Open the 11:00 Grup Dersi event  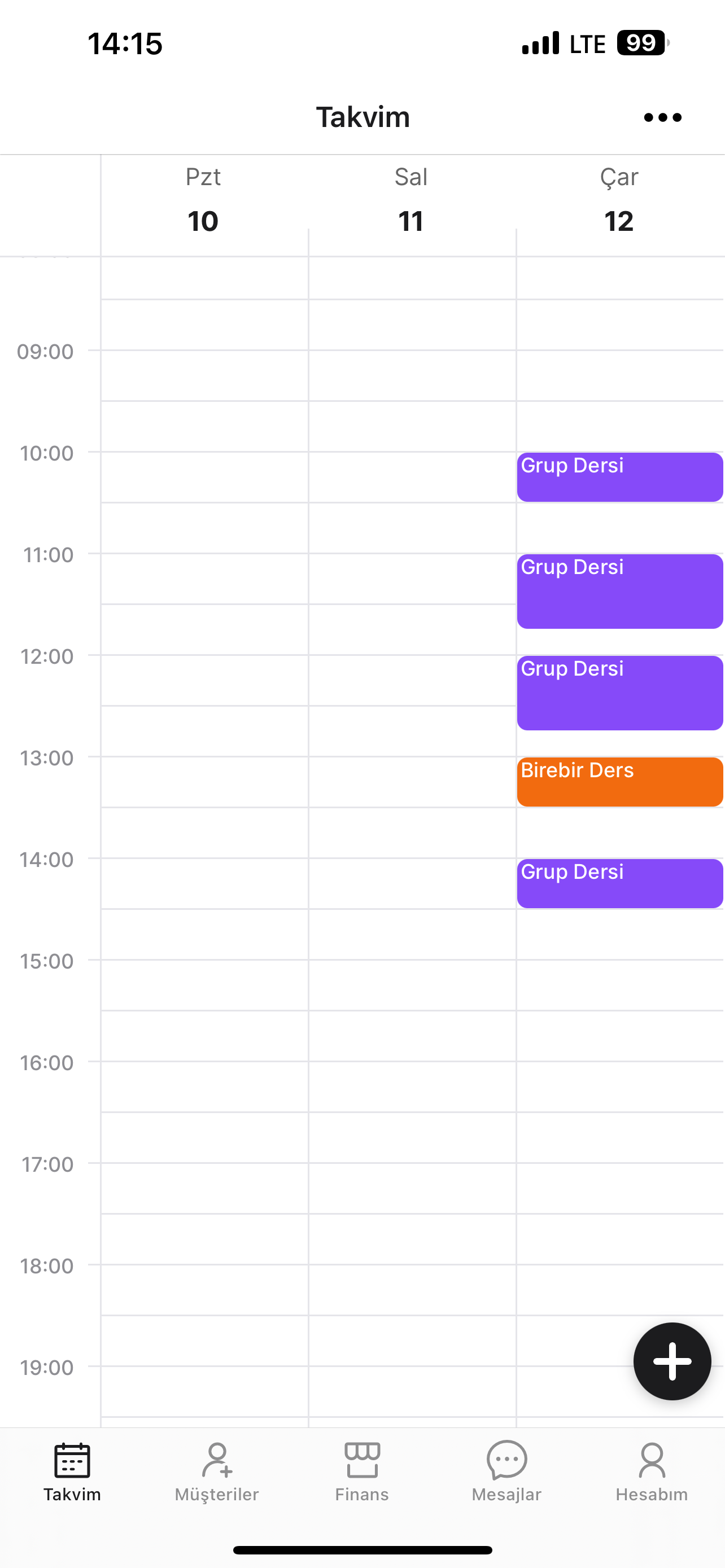(619, 590)
